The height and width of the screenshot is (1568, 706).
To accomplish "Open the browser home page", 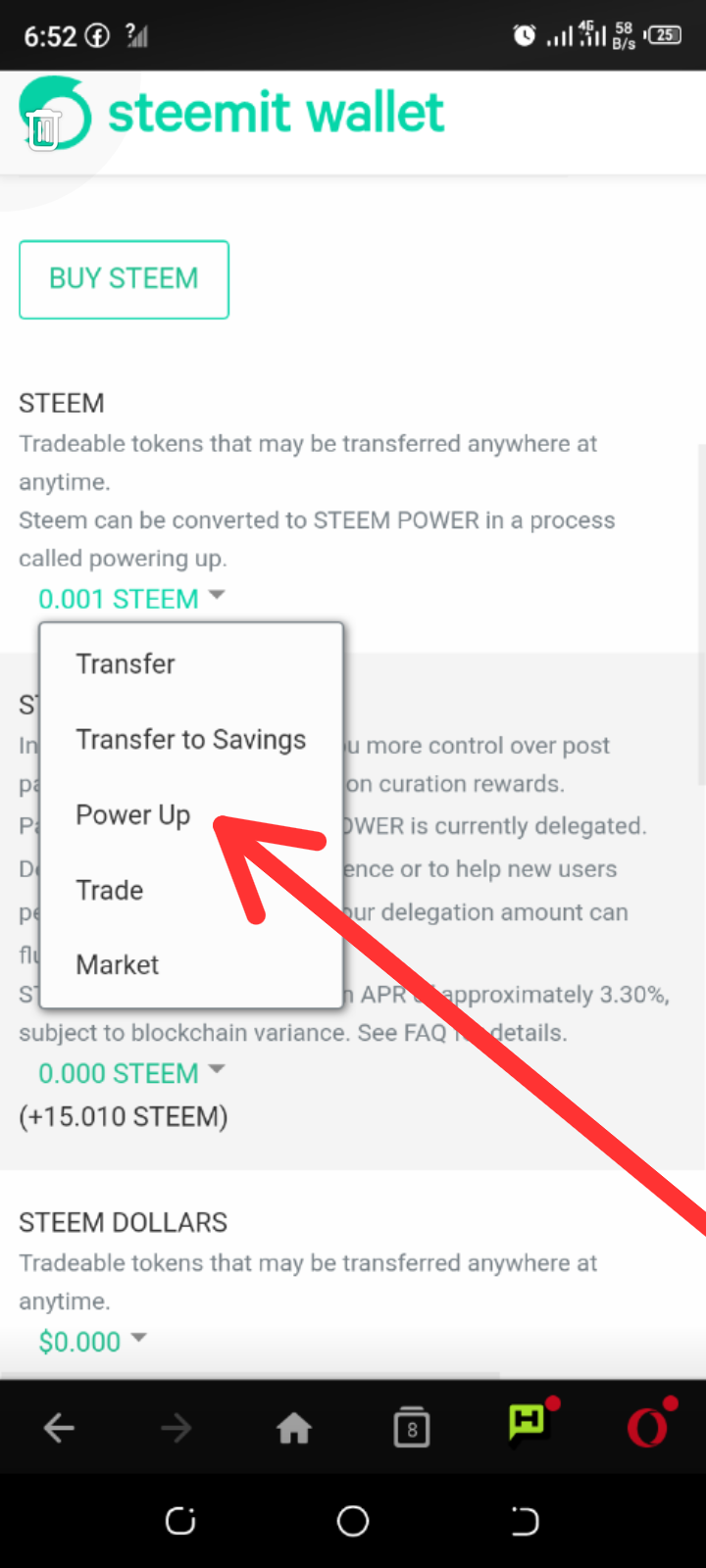I will coord(294,1429).
